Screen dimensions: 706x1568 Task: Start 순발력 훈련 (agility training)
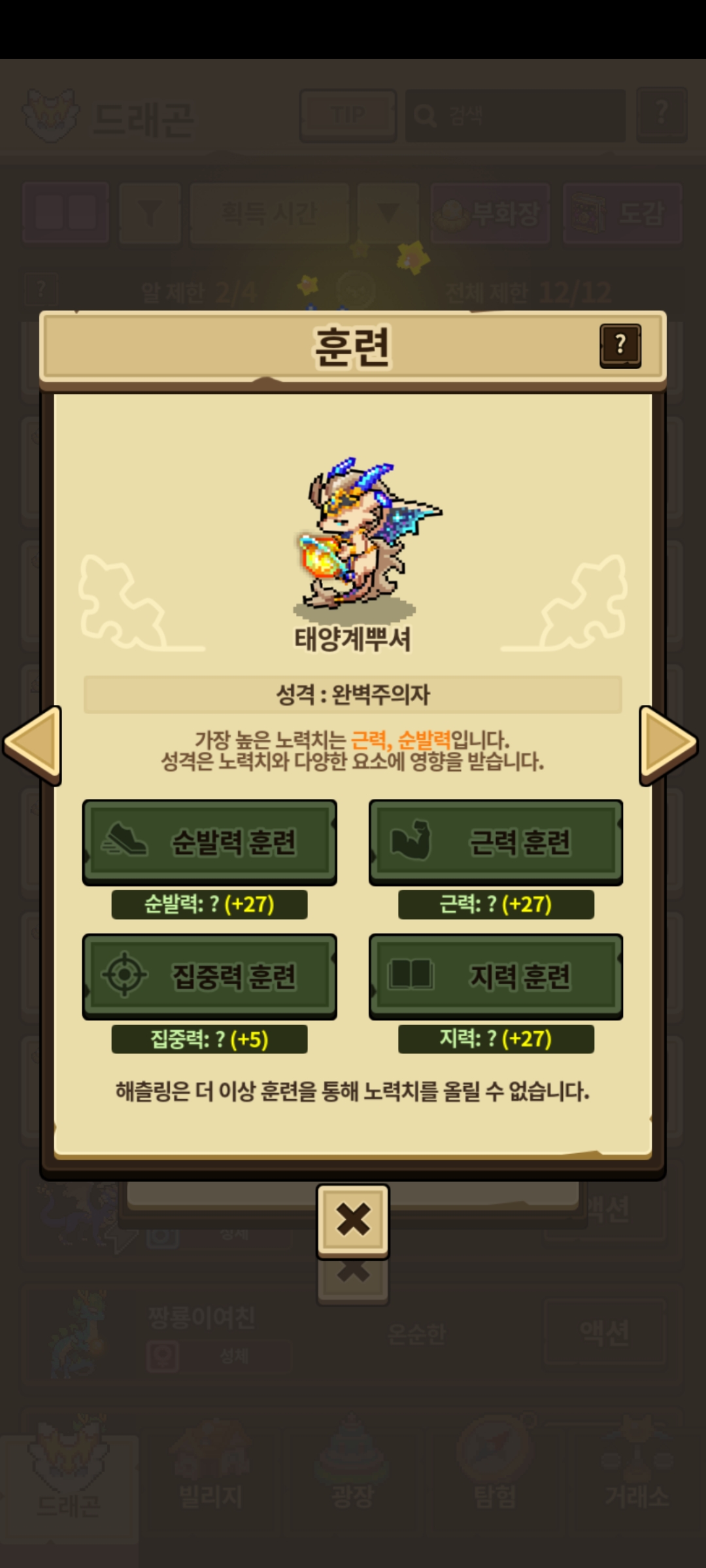click(x=209, y=842)
